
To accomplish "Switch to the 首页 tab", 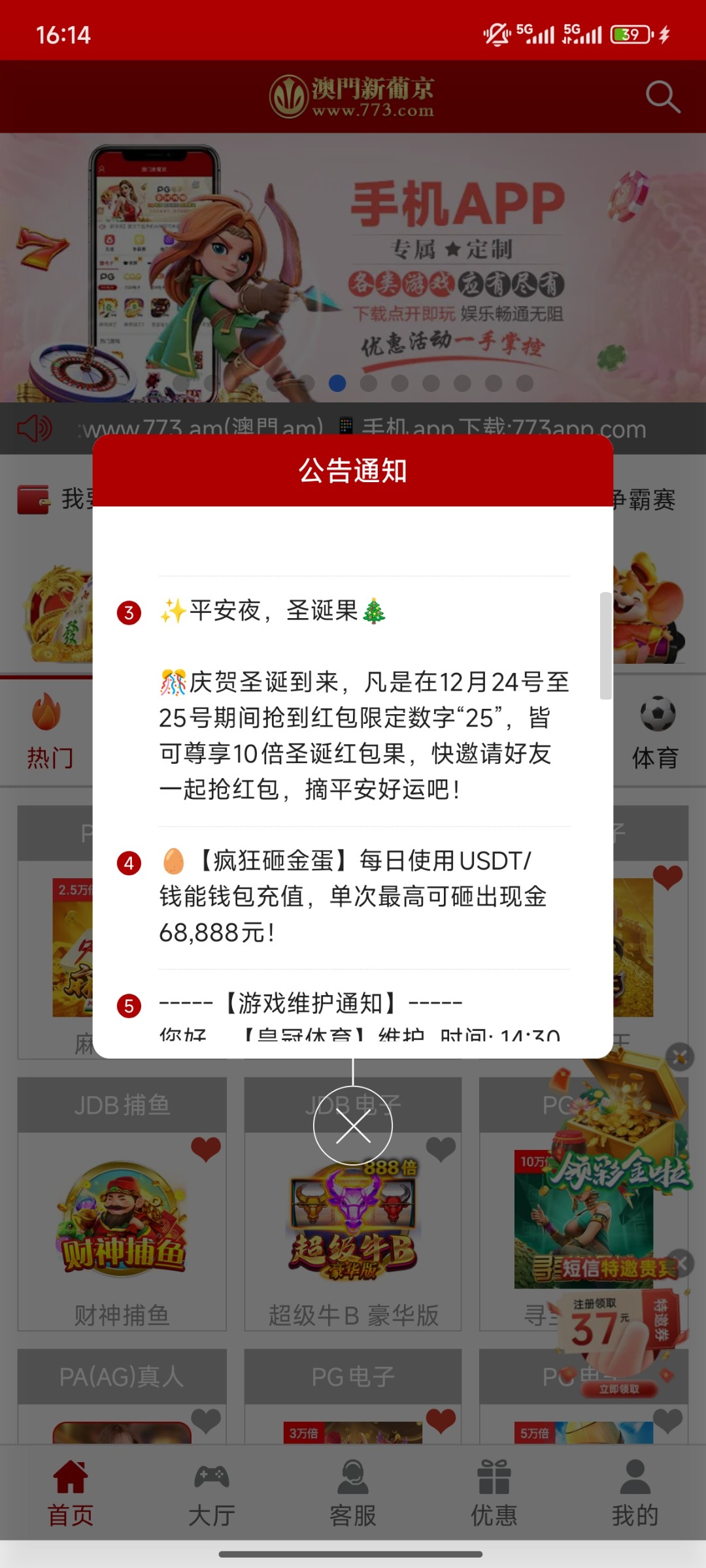I will coord(71,1491).
